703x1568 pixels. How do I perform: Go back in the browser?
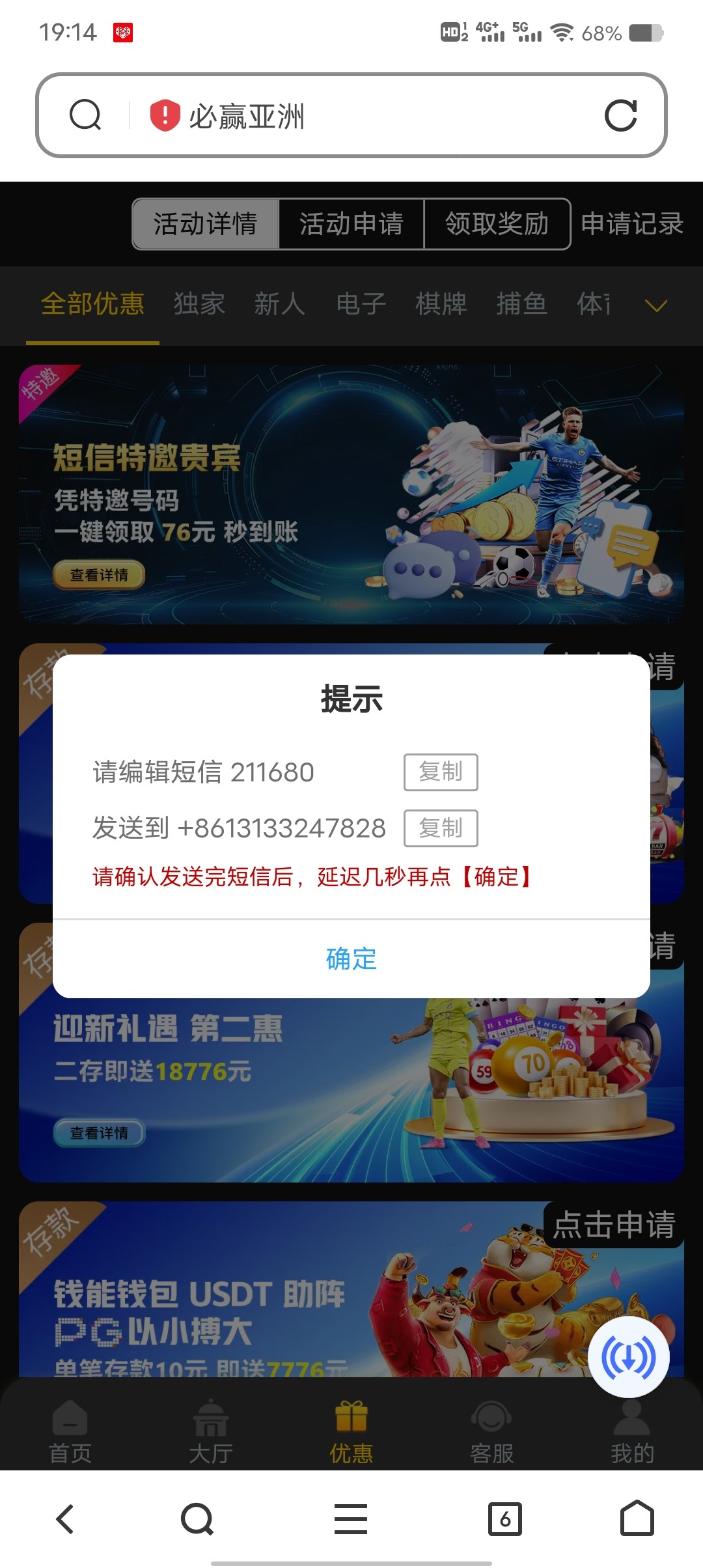point(65,1519)
